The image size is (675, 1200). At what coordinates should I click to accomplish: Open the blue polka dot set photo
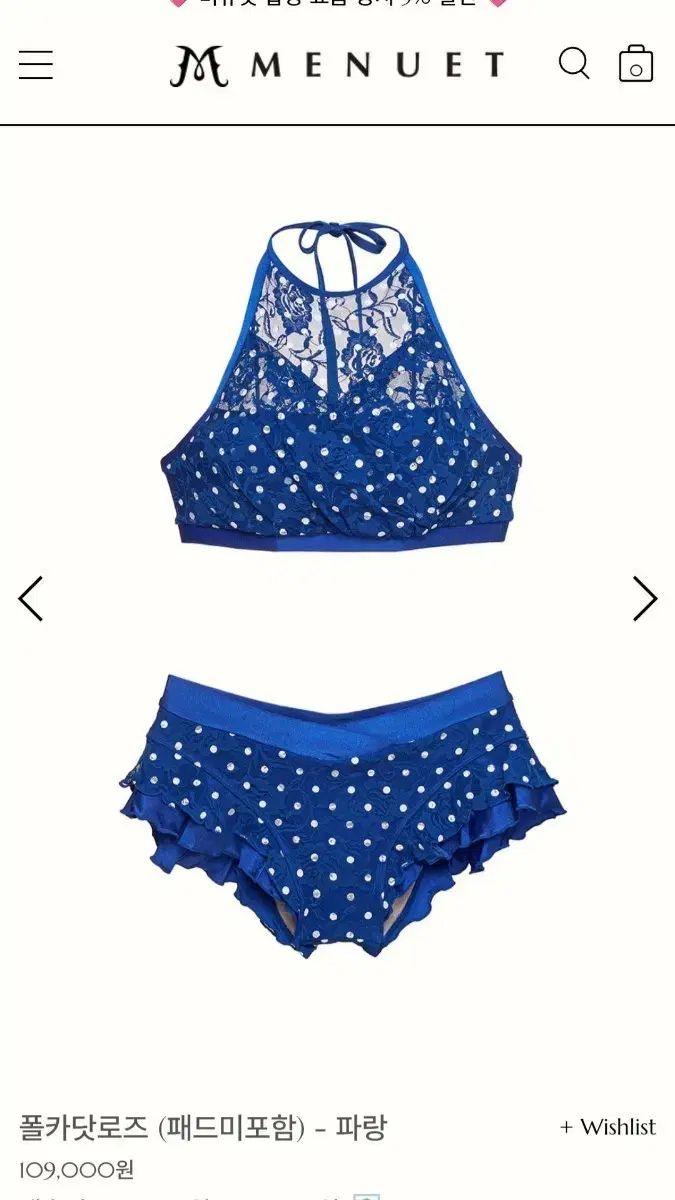(340, 590)
